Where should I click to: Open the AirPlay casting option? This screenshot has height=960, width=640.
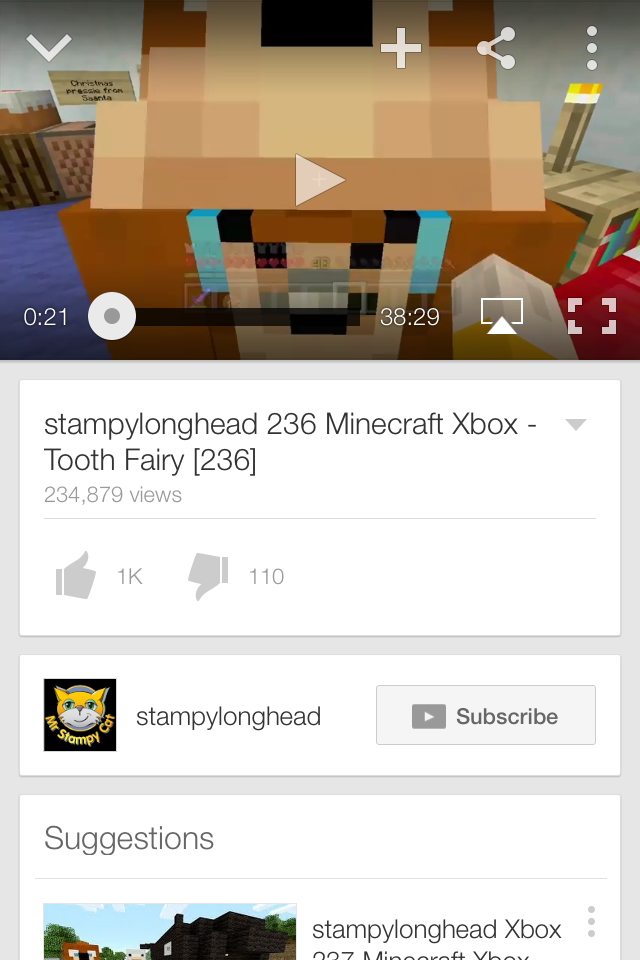coord(502,316)
